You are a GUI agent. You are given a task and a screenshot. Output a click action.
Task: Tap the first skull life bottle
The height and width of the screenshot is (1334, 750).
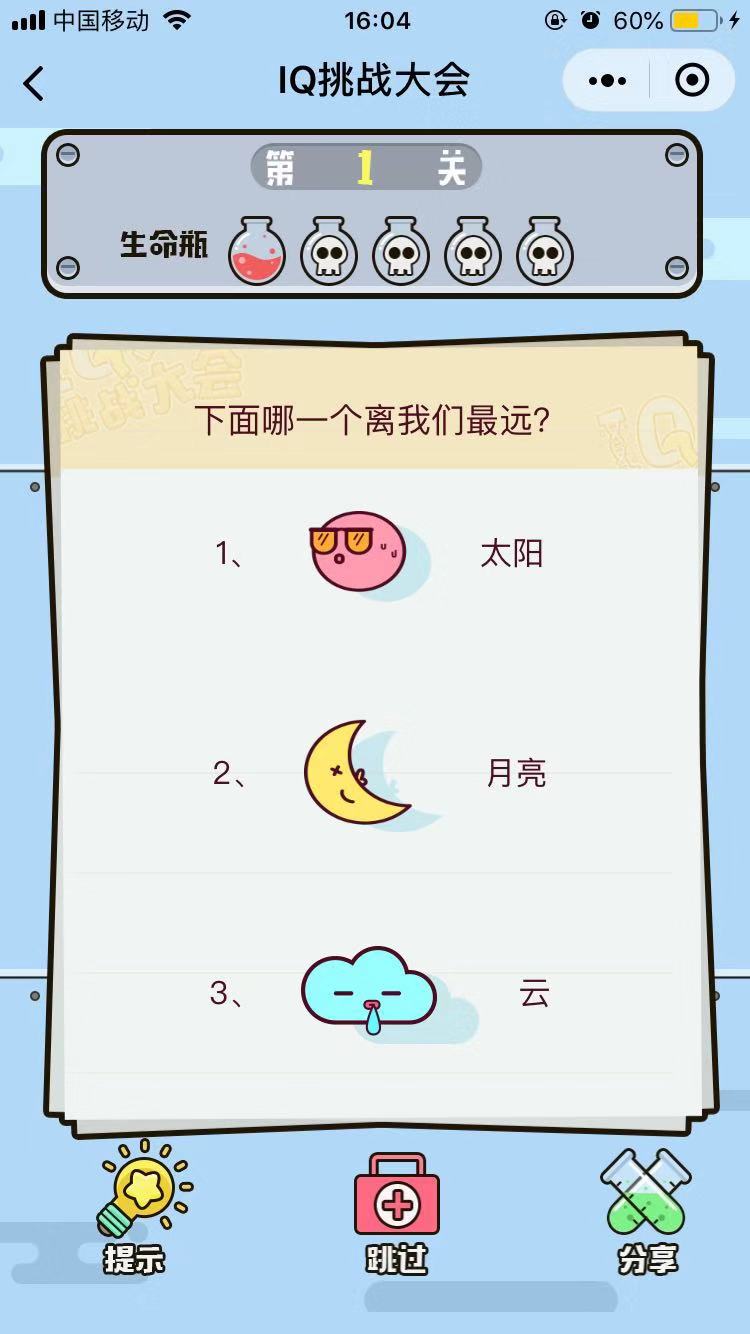click(x=328, y=253)
